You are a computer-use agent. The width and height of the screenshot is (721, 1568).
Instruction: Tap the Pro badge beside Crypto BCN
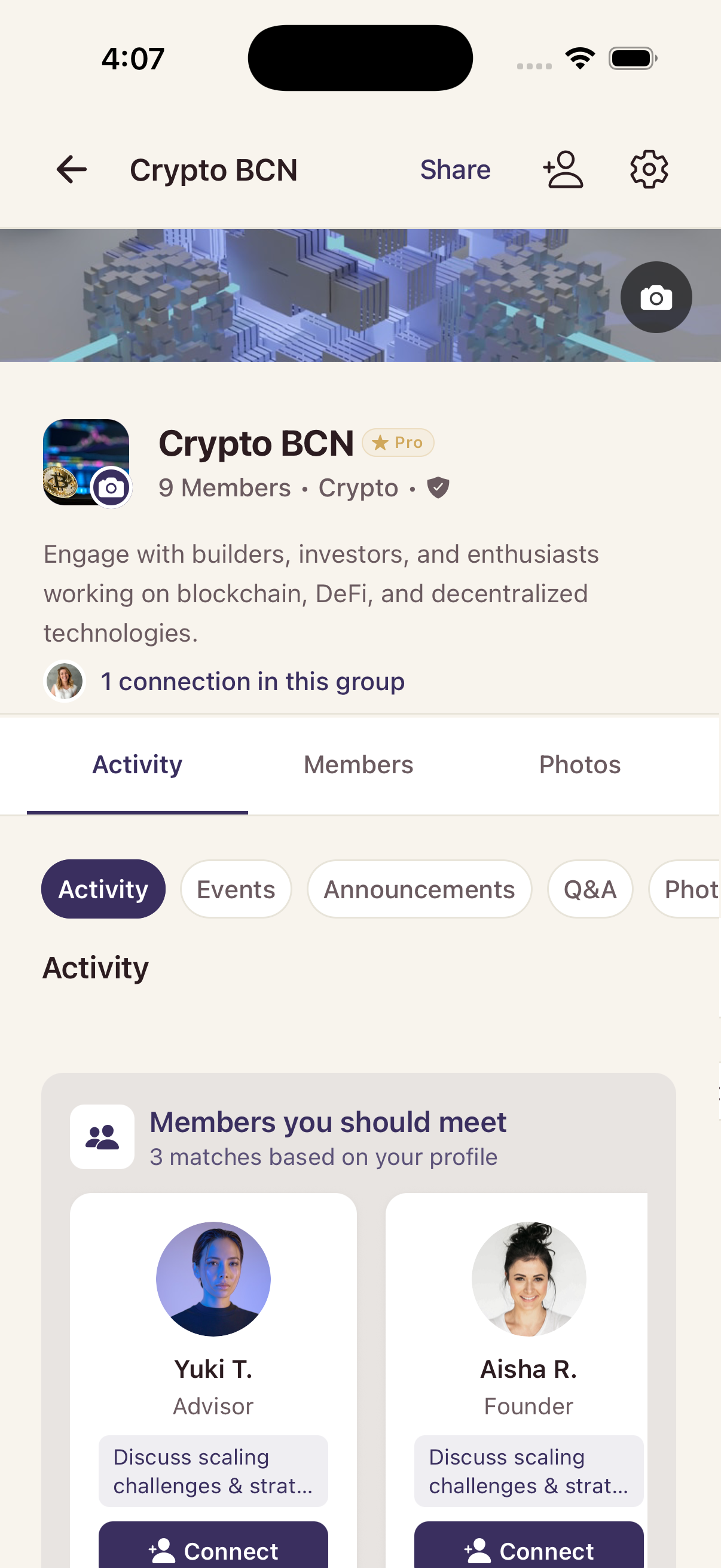click(398, 443)
